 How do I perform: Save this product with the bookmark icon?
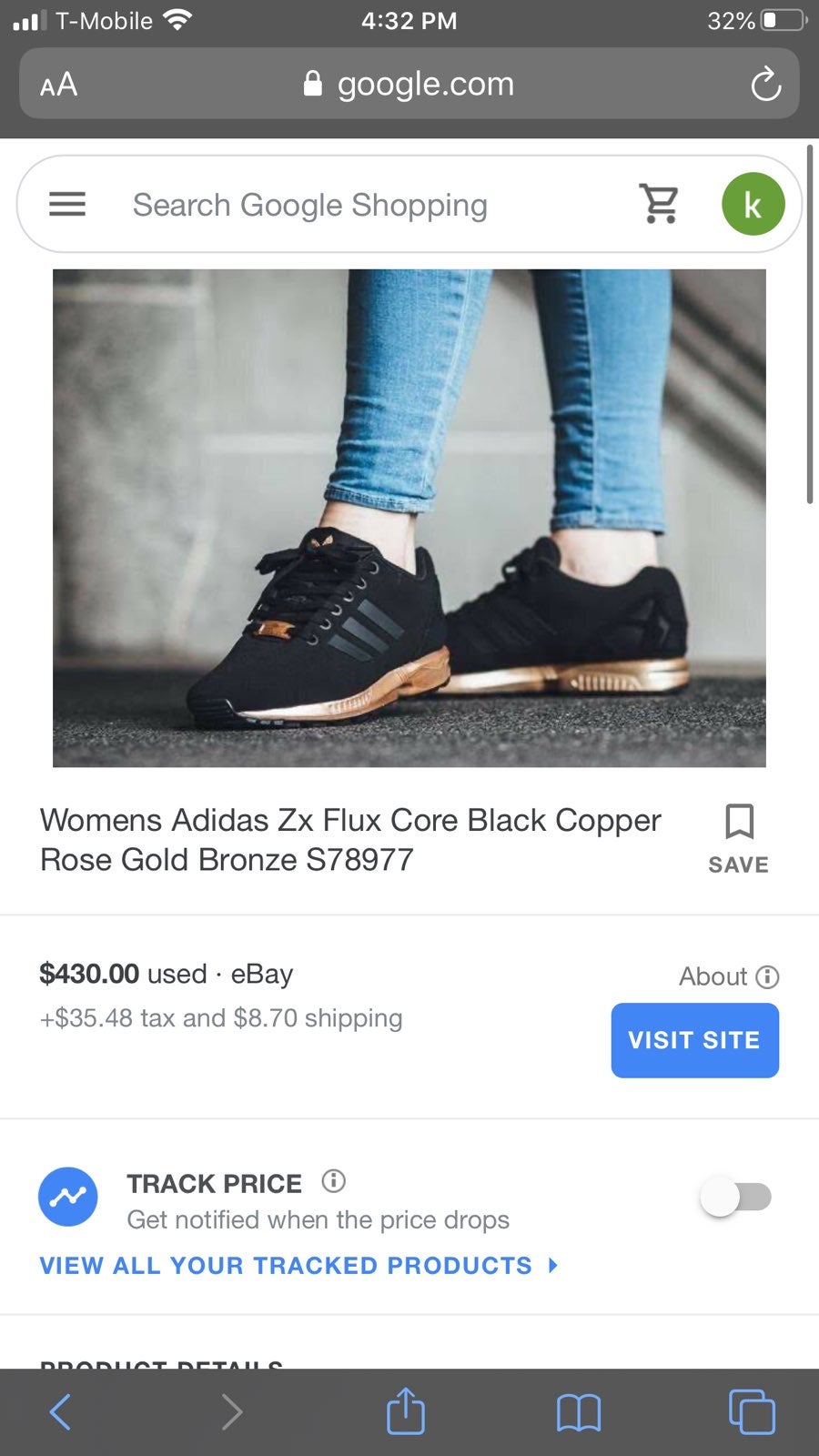[x=739, y=838]
